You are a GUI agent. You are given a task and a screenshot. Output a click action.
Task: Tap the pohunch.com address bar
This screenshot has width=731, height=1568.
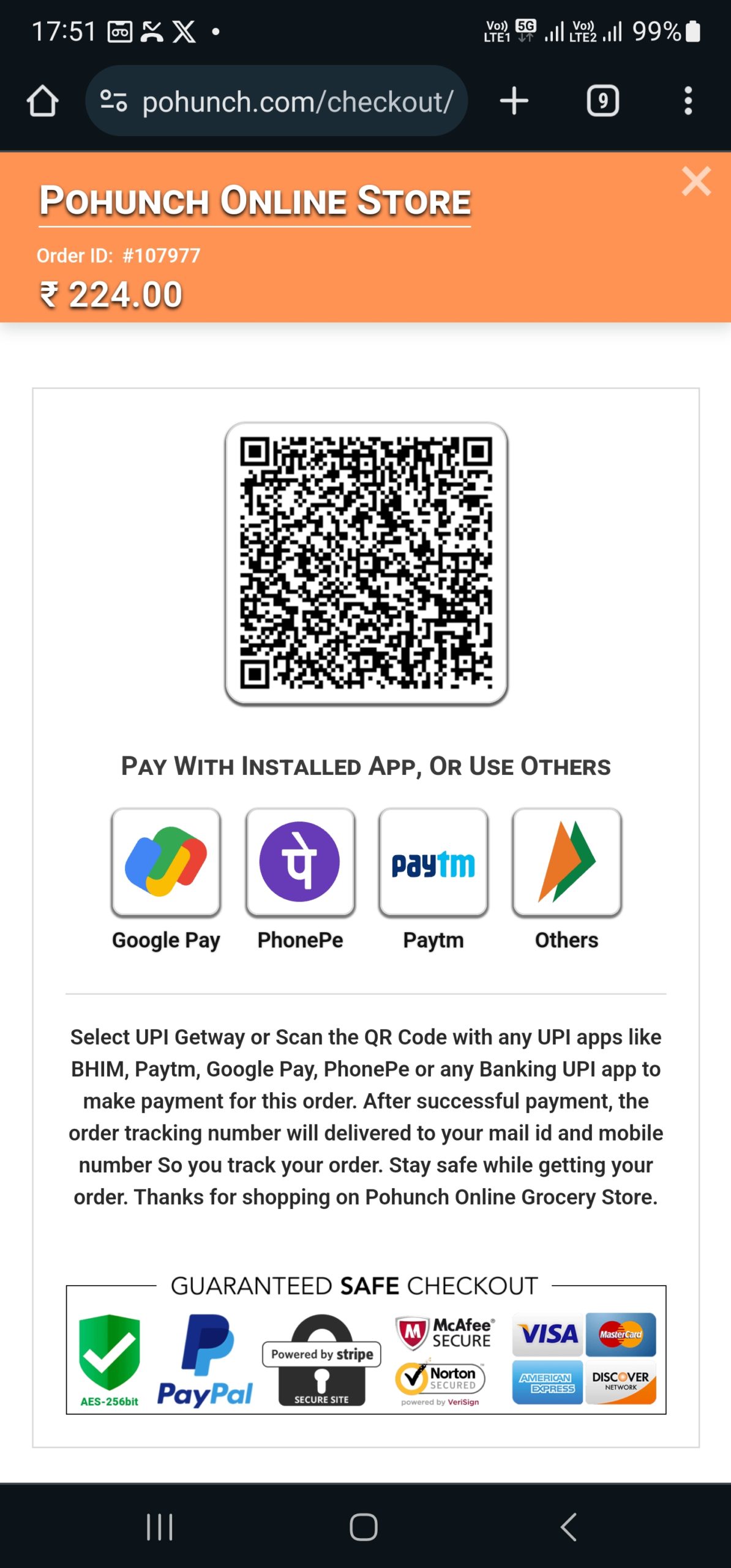(298, 101)
